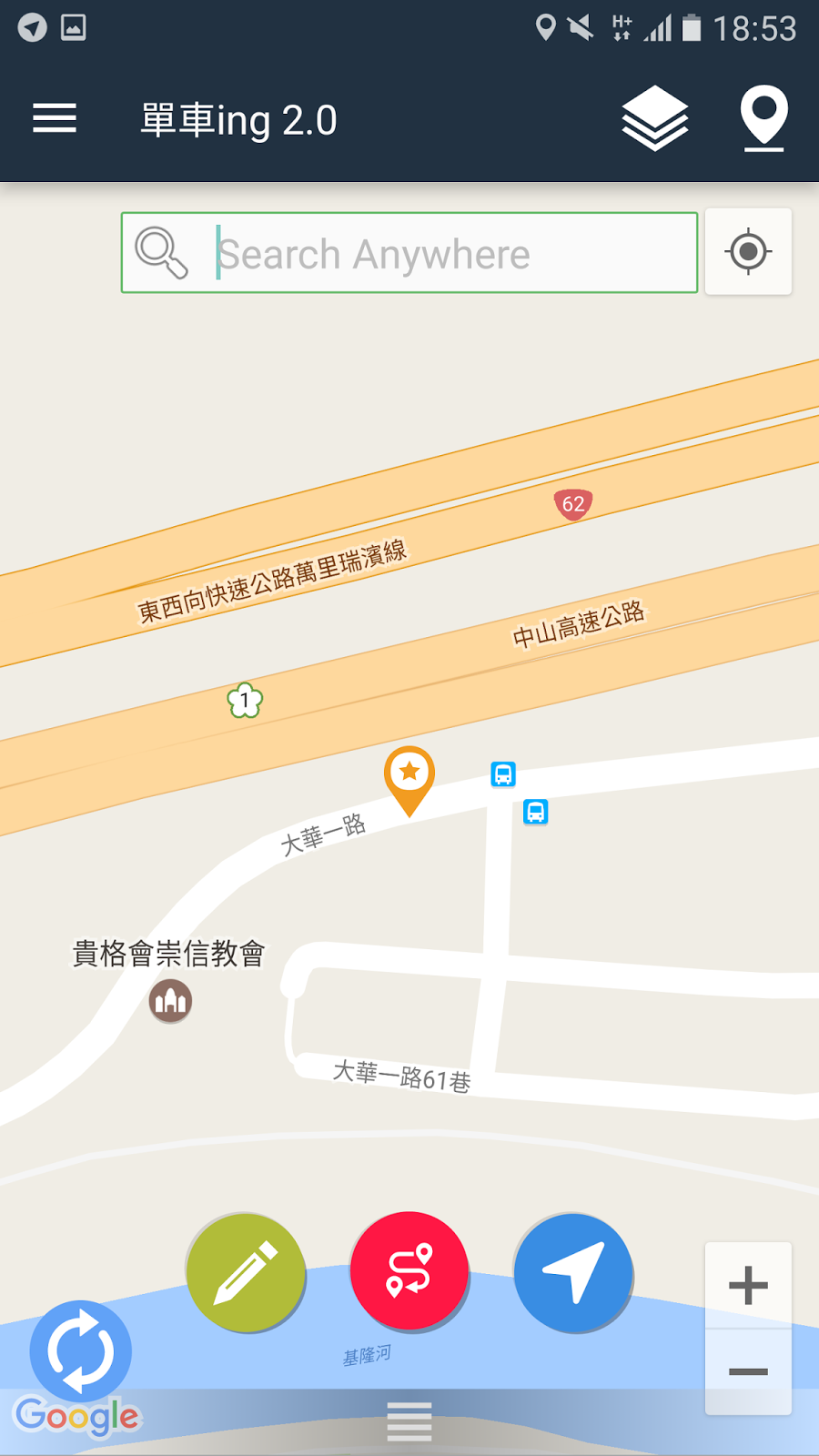This screenshot has height=1456, width=819.
Task: Zoom in with the plus button
Action: coord(748,1285)
